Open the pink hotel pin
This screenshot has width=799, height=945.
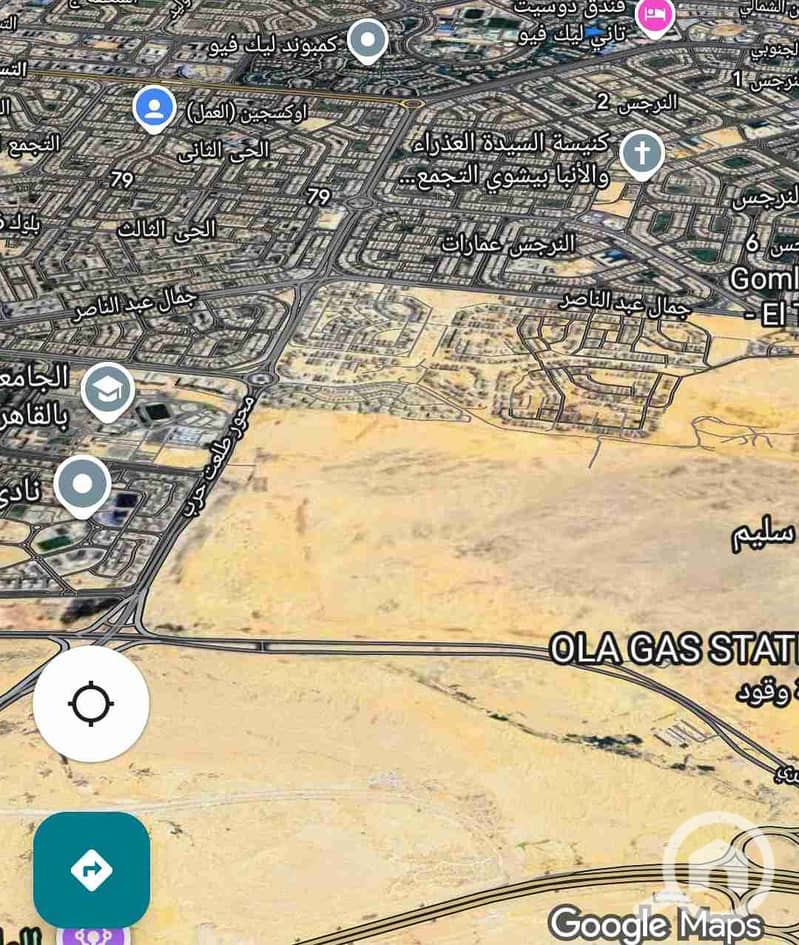point(655,15)
